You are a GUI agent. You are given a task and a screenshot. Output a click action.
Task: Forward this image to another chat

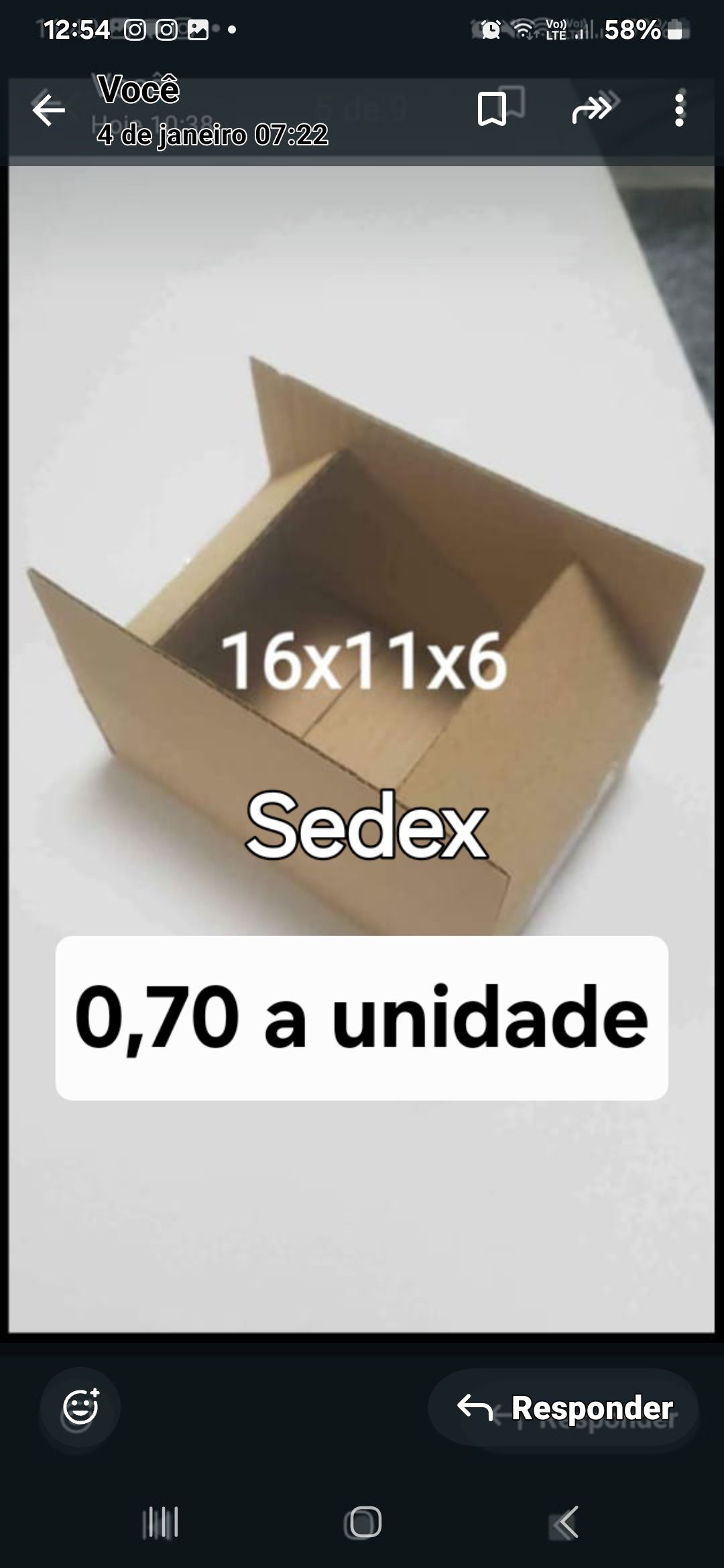(593, 109)
